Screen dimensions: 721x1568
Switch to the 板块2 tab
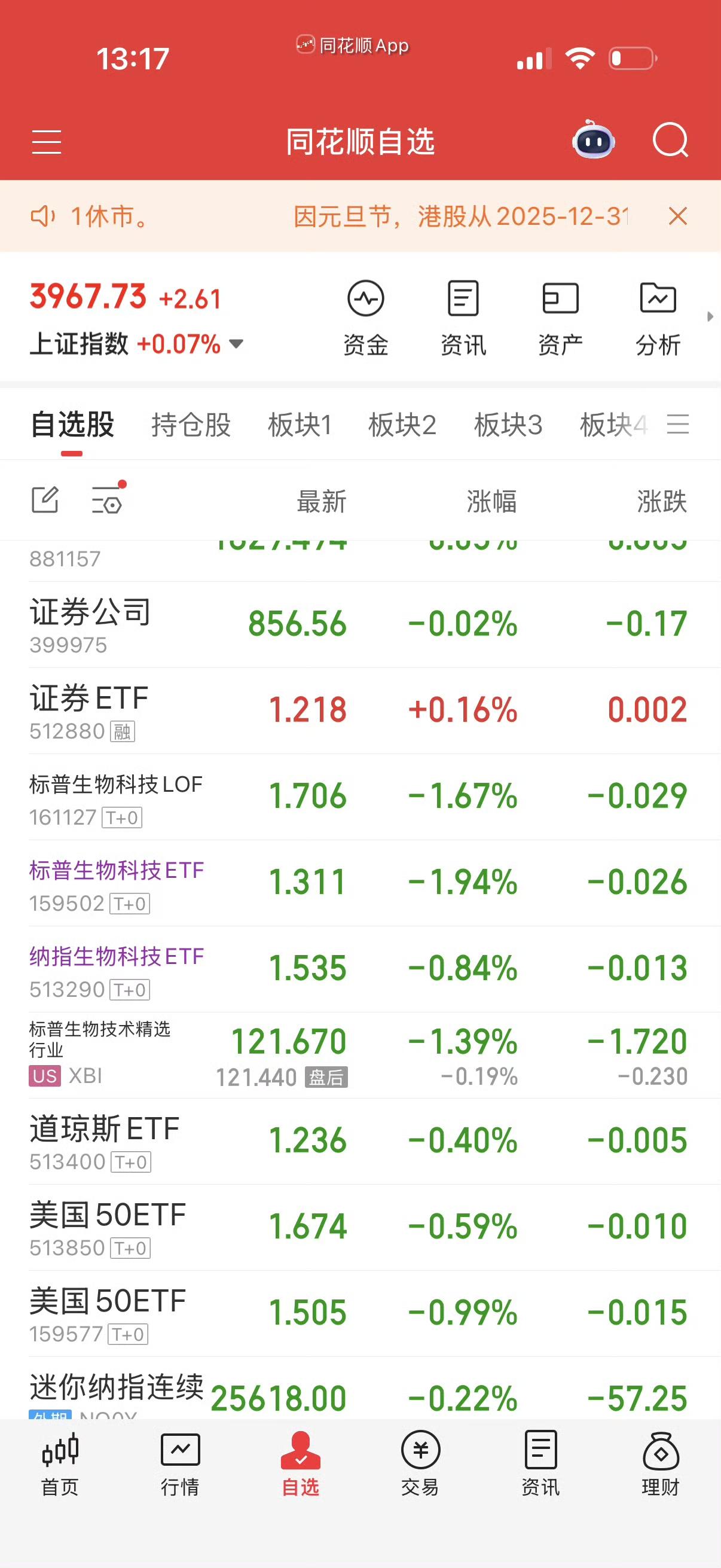point(404,425)
